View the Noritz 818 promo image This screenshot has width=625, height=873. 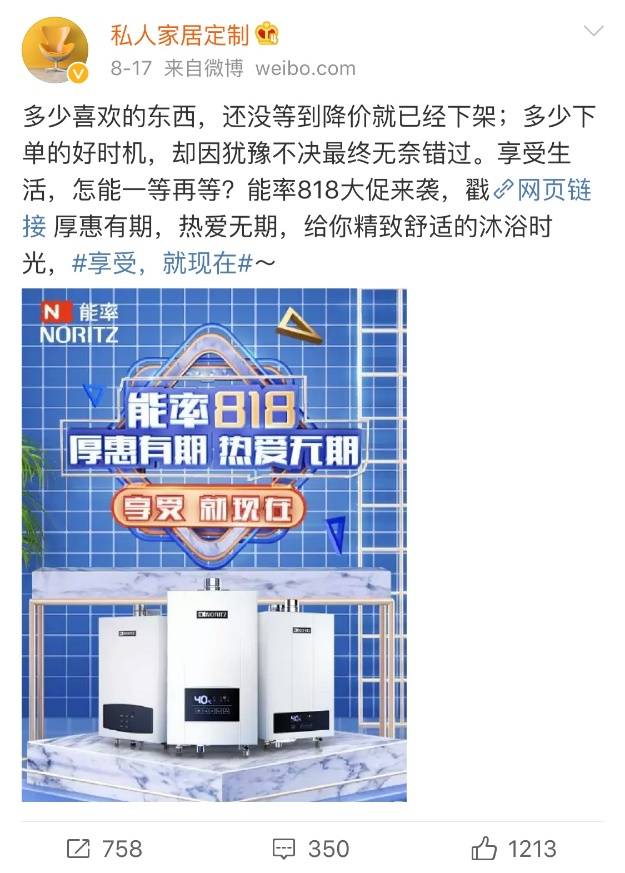(x=214, y=545)
